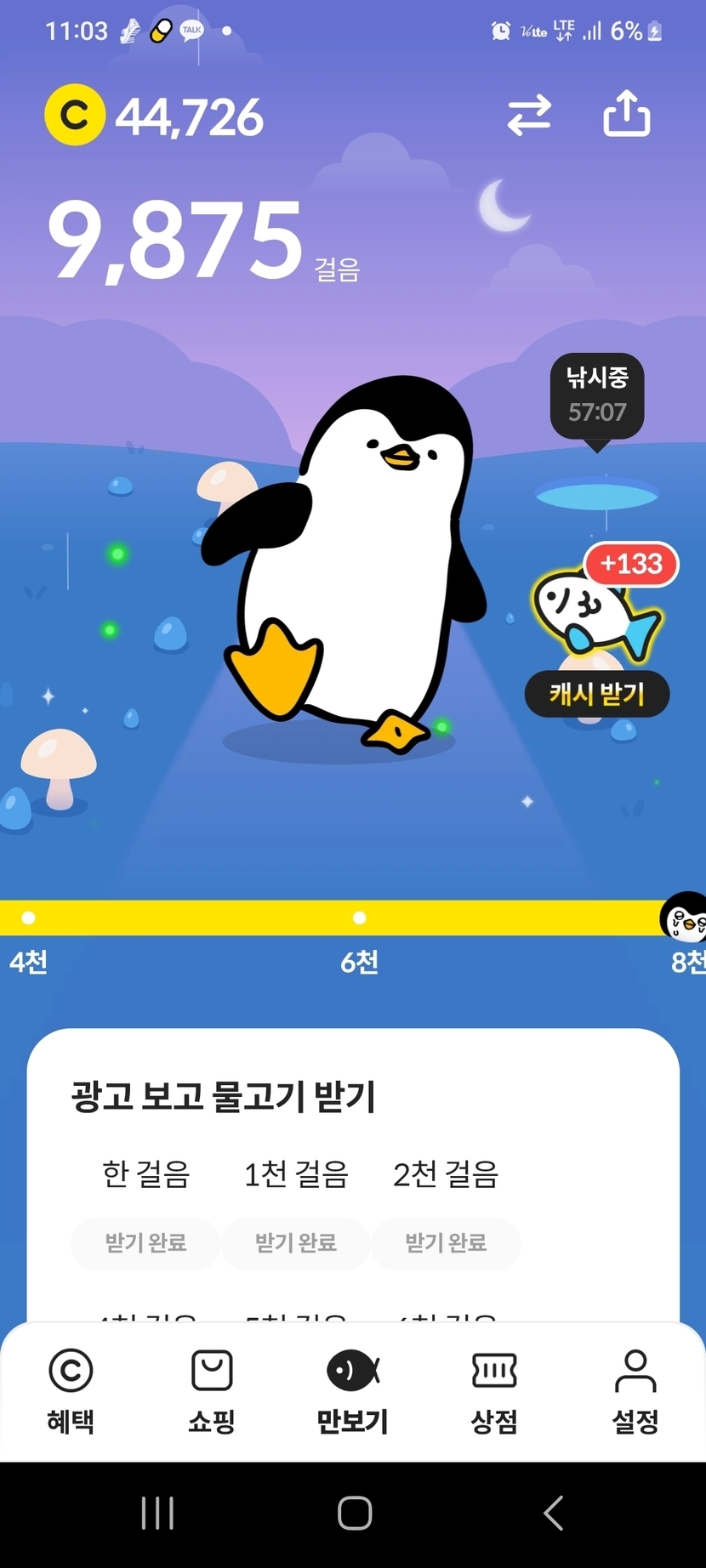Go to the system home screen
This screenshot has width=706, height=1568.
[355, 1513]
